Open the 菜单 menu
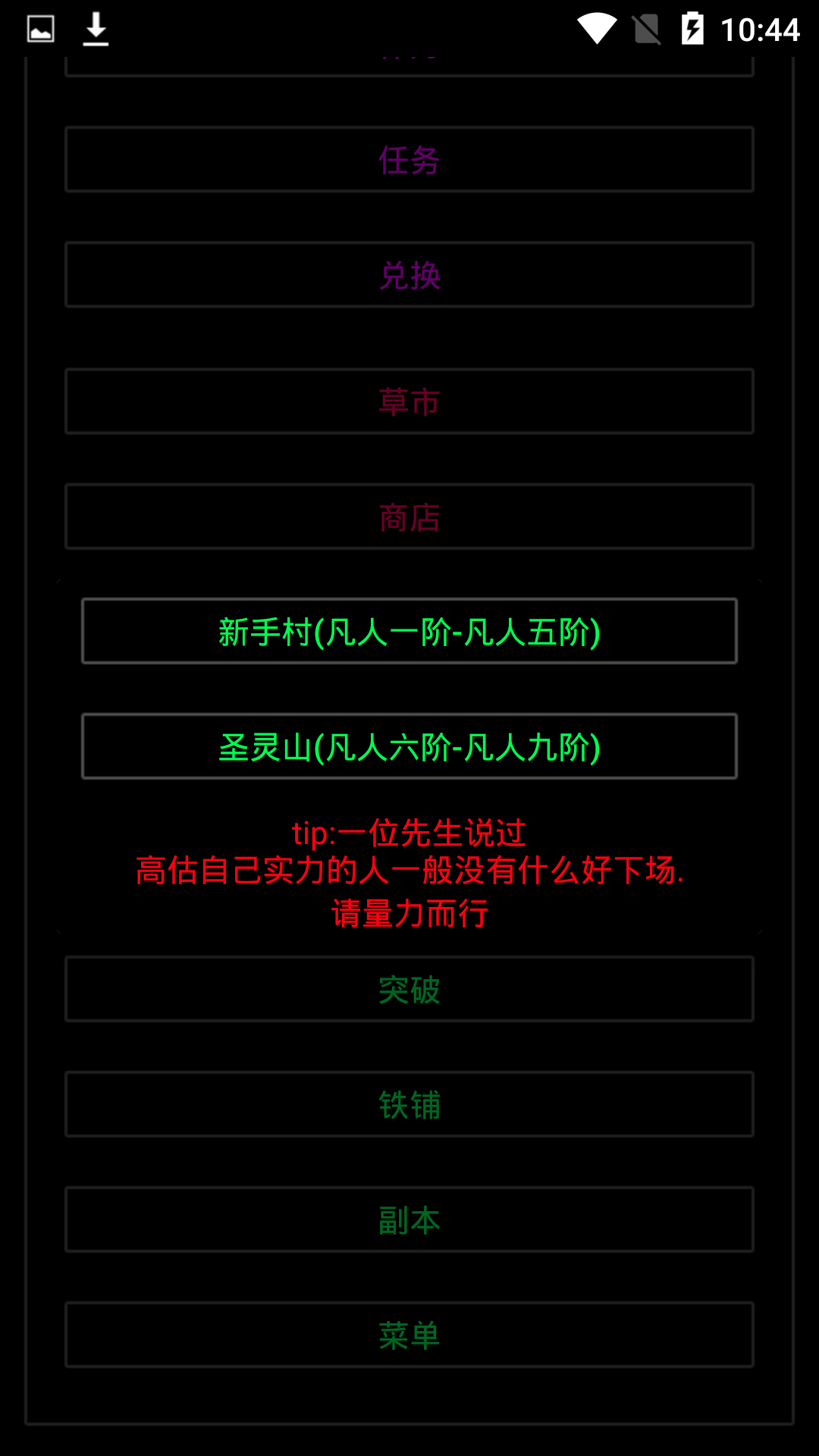This screenshot has height=1456, width=819. coord(409,1335)
